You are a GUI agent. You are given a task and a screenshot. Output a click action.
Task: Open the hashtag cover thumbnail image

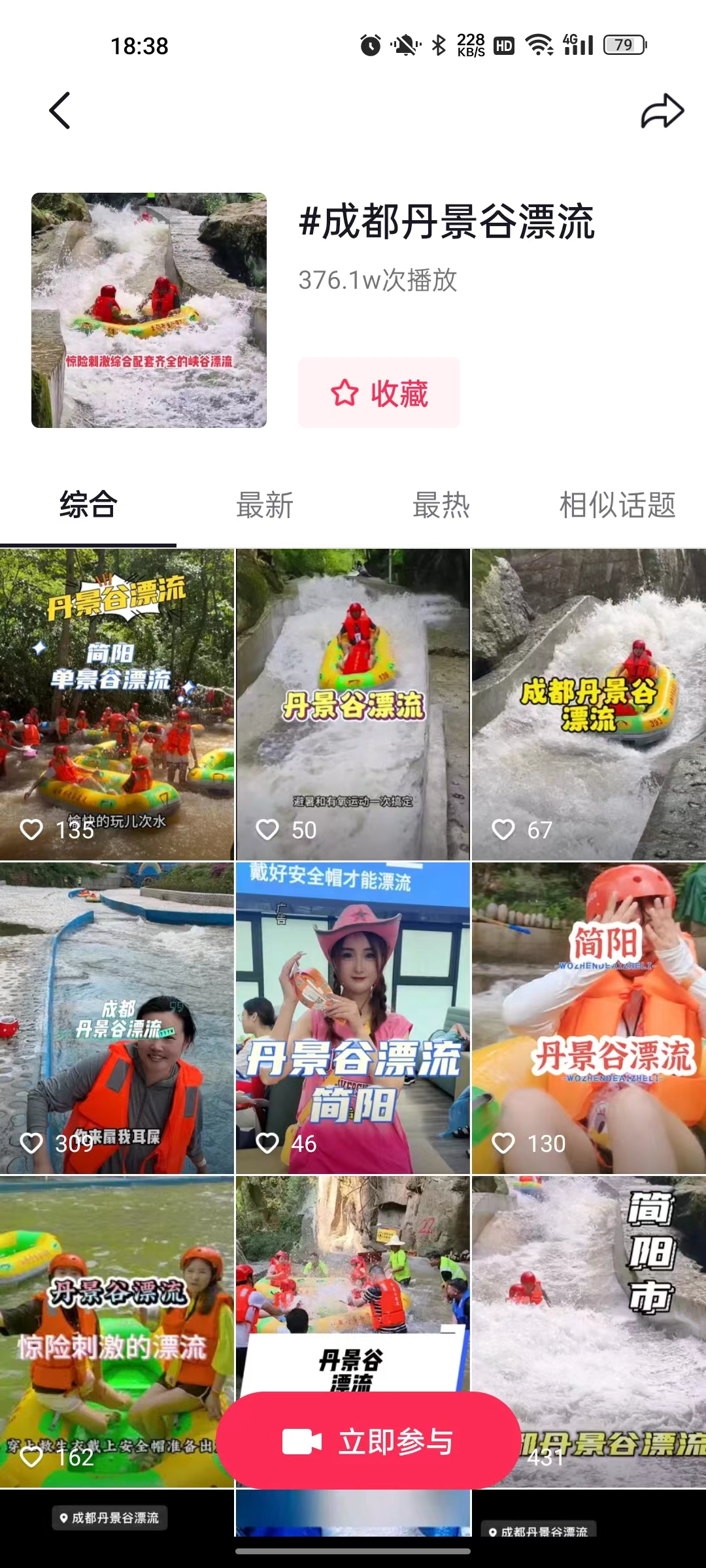pos(149,310)
